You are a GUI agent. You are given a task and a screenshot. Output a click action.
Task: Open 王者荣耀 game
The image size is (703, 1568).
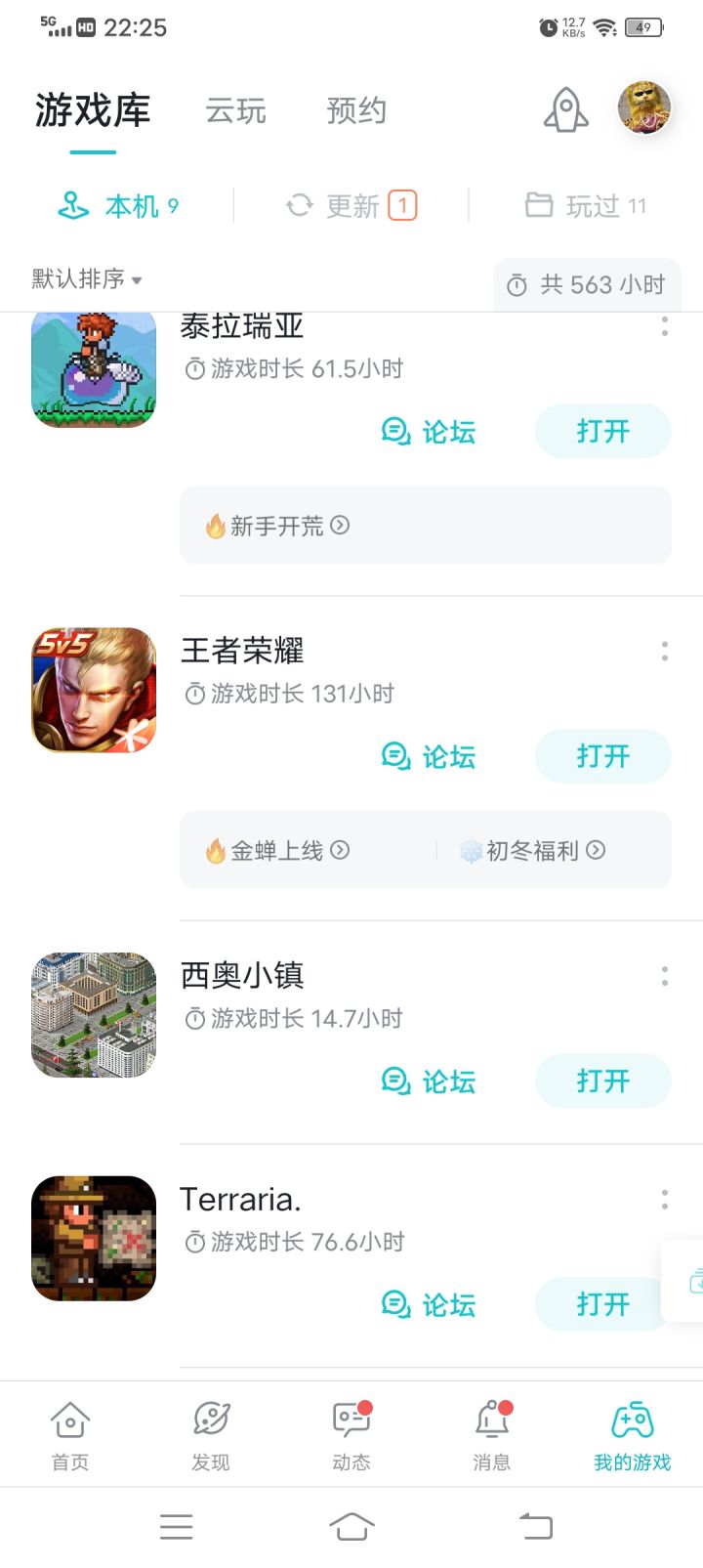click(602, 756)
